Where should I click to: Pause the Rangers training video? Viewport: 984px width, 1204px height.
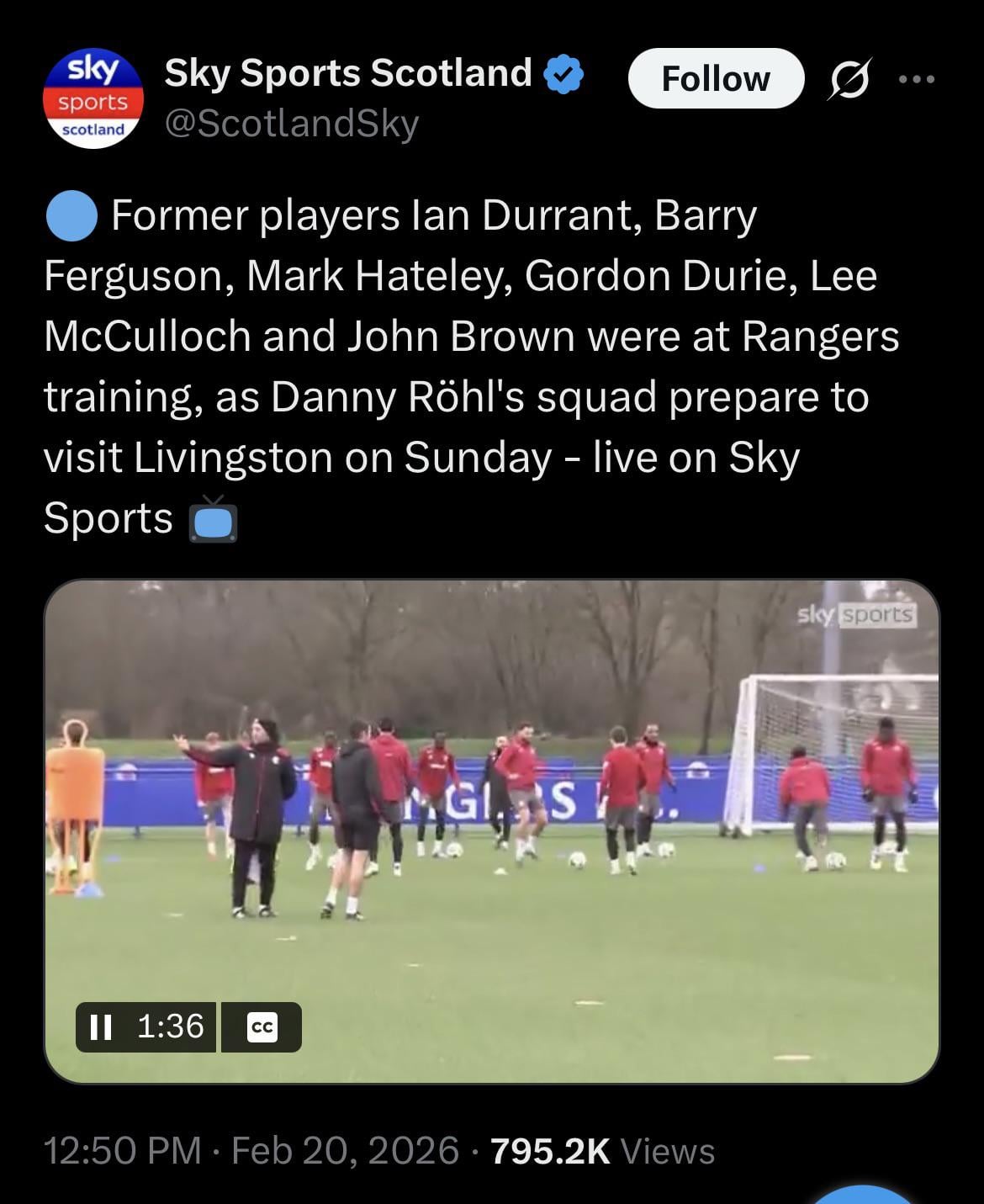point(101,1026)
